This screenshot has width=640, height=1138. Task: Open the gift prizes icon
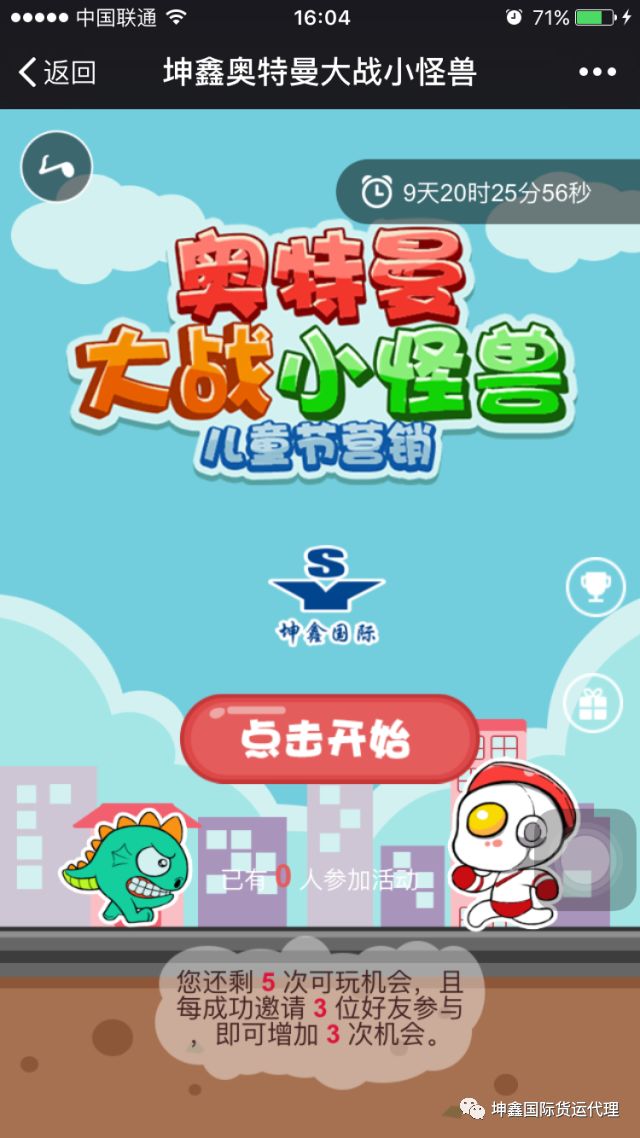tap(596, 703)
